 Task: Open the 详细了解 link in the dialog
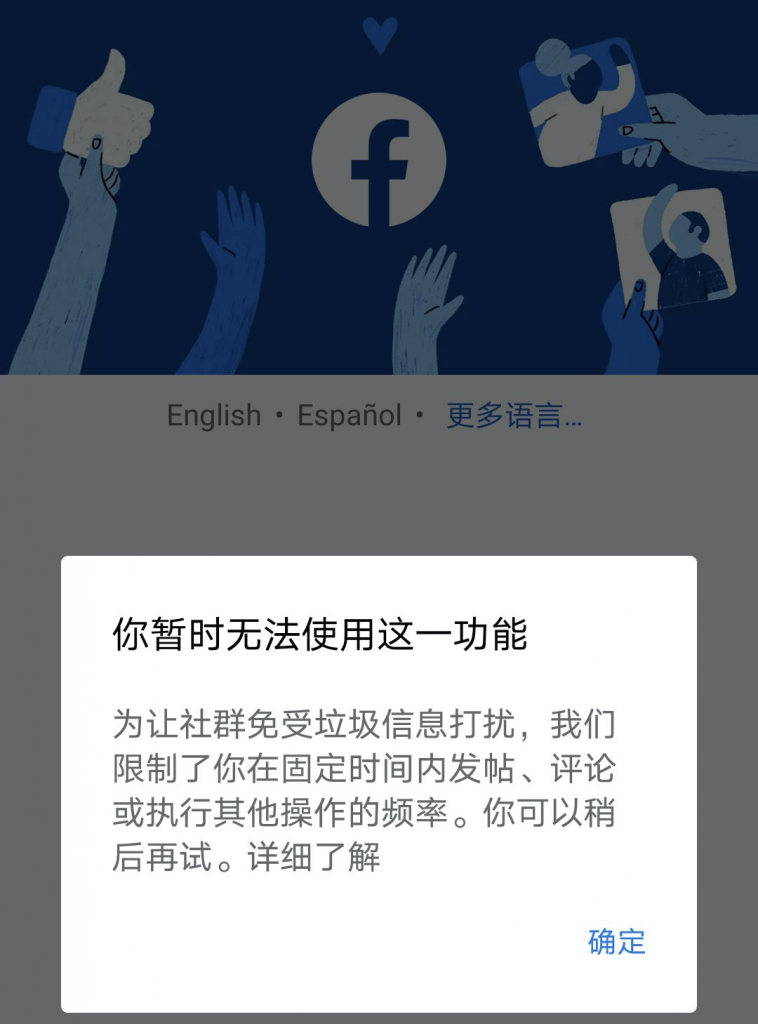pyautogui.click(x=315, y=856)
